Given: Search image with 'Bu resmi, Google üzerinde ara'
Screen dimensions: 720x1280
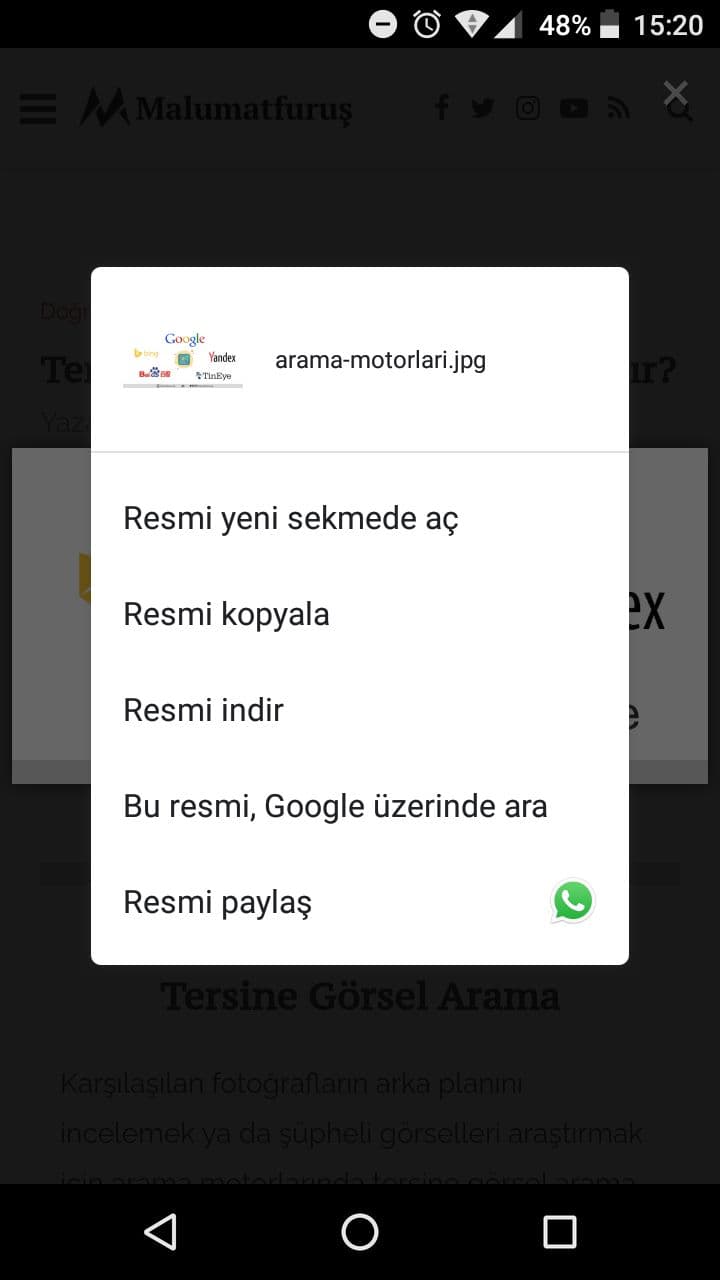Looking at the screenshot, I should point(335,806).
